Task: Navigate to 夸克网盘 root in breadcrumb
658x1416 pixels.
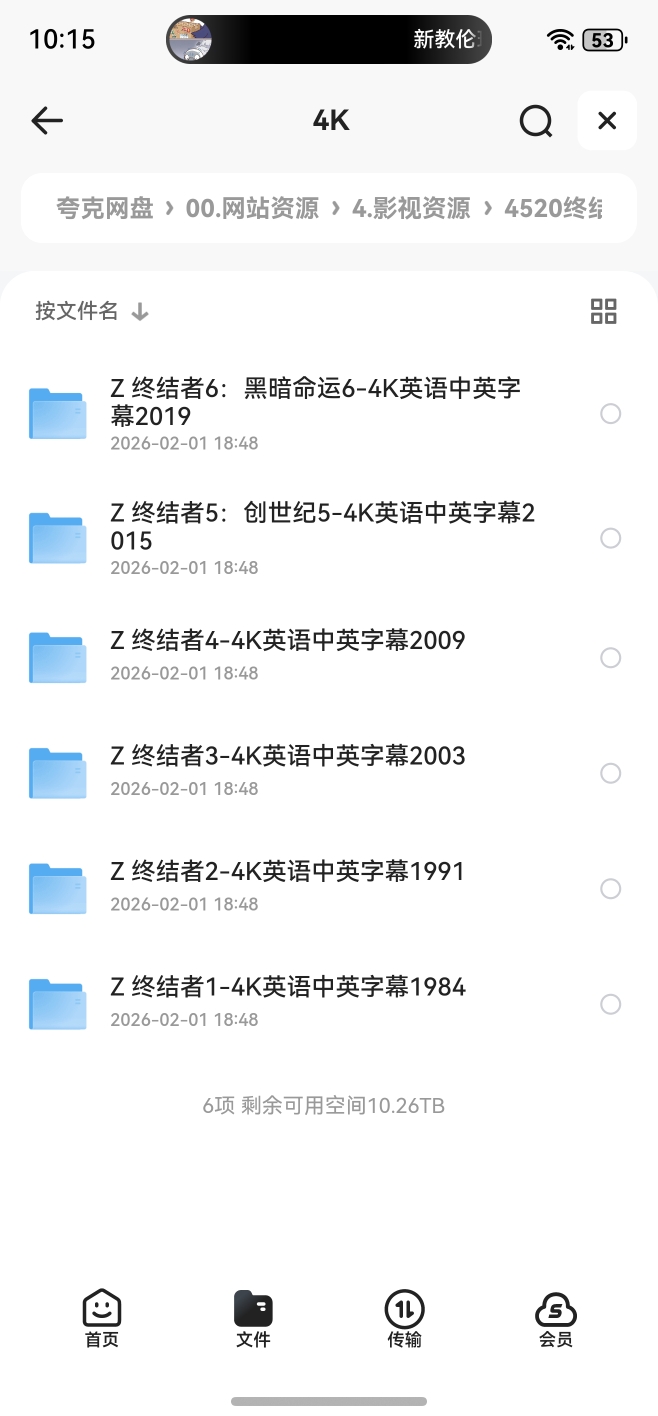Action: pyautogui.click(x=105, y=208)
